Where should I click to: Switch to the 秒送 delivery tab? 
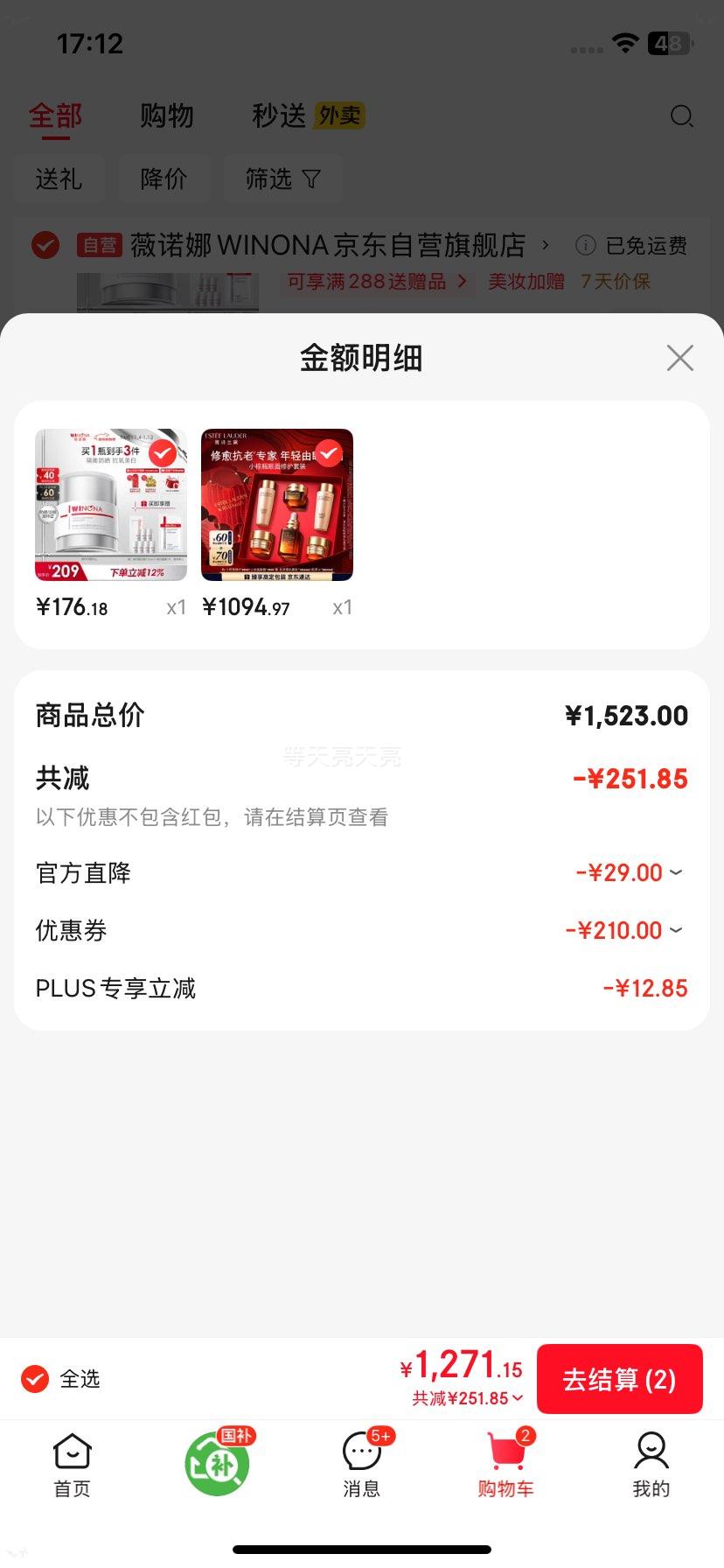276,115
